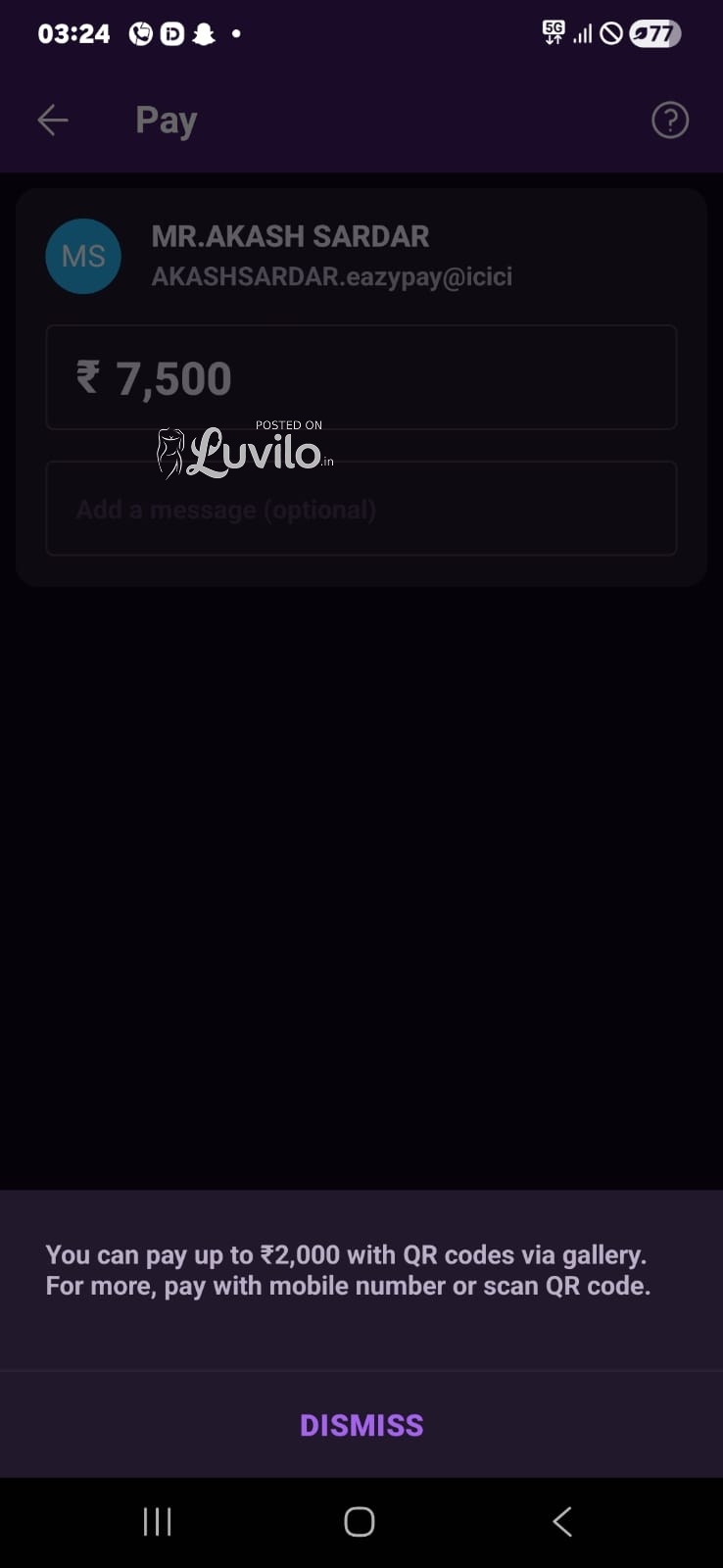Screen dimensions: 723x1568
Task: Go to the system home screen
Action: (360, 1522)
